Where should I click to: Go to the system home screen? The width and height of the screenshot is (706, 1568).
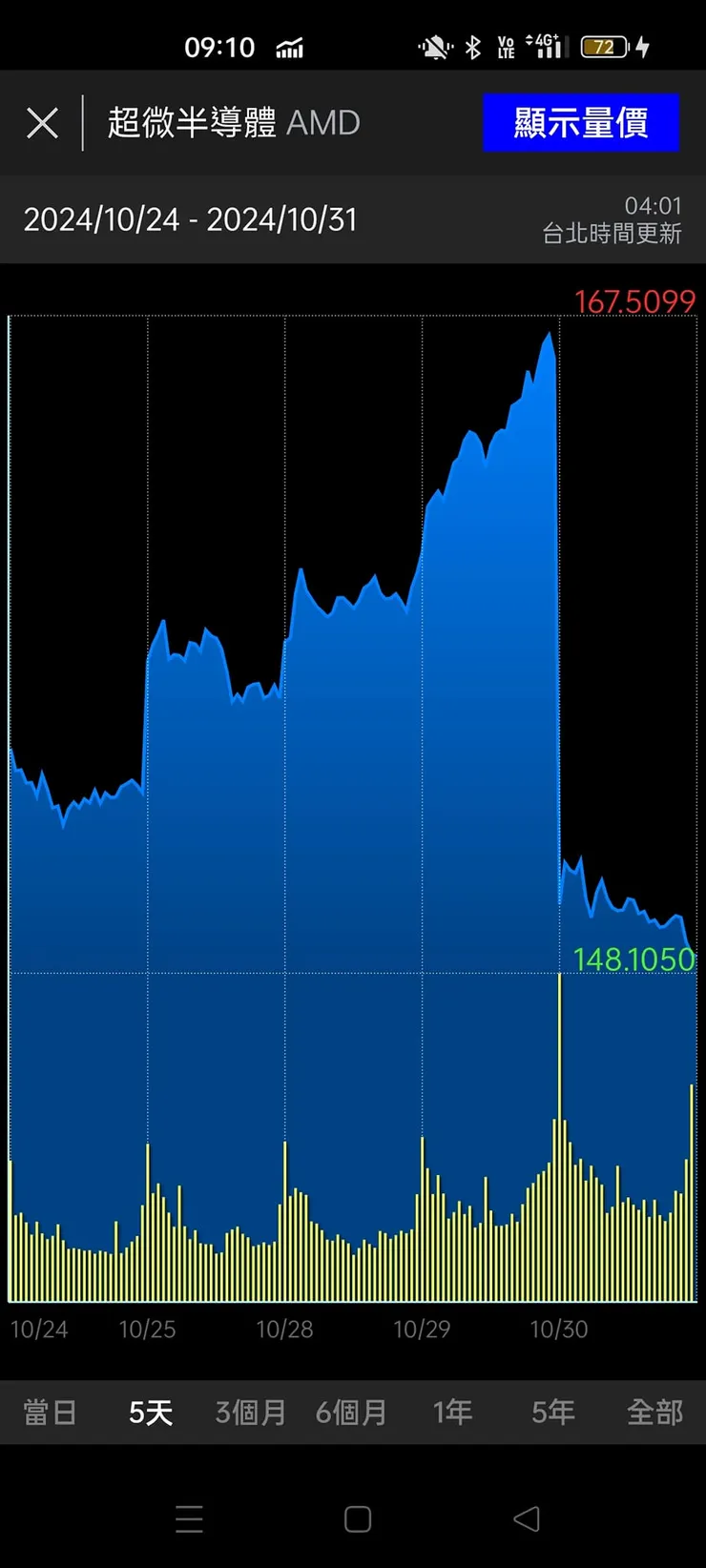(x=358, y=1519)
